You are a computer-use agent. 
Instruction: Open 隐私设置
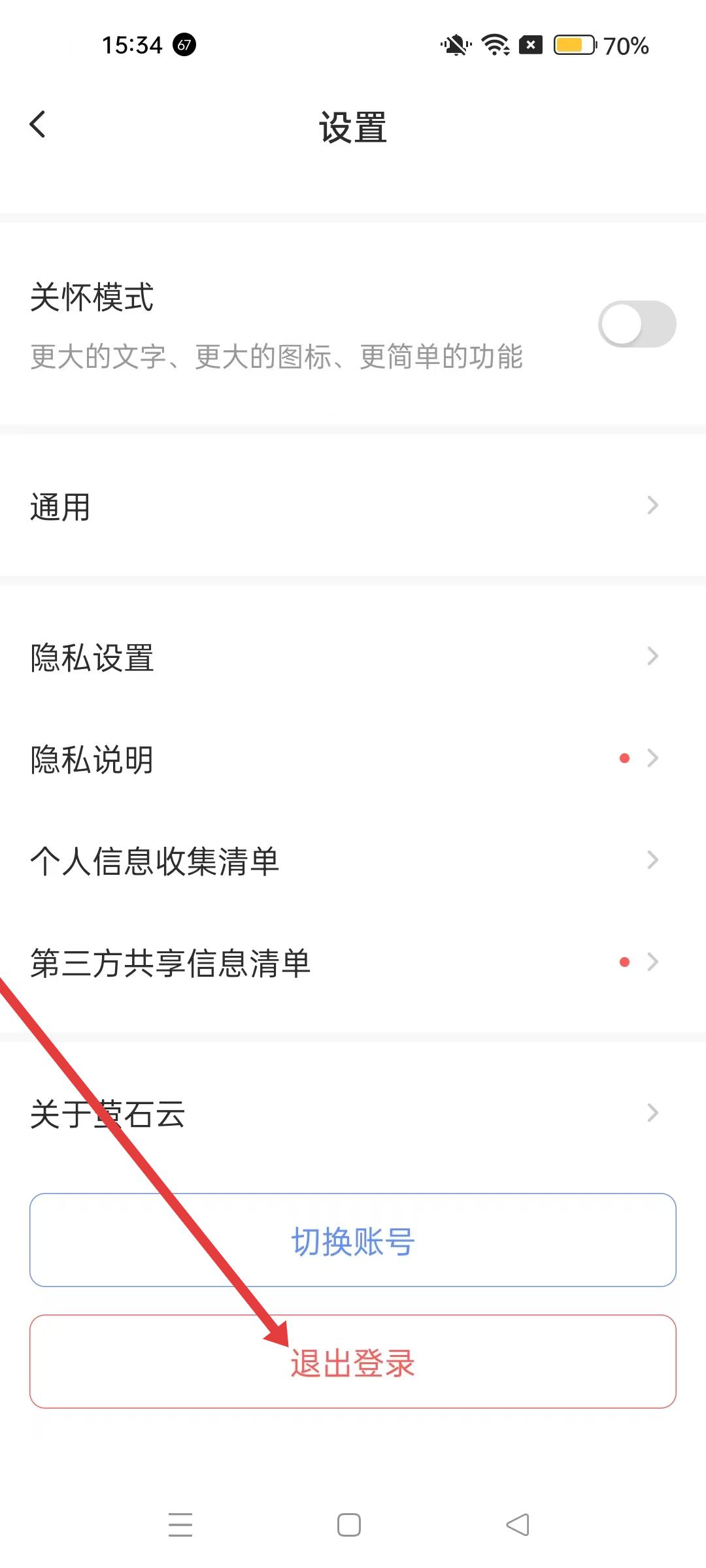pos(353,657)
